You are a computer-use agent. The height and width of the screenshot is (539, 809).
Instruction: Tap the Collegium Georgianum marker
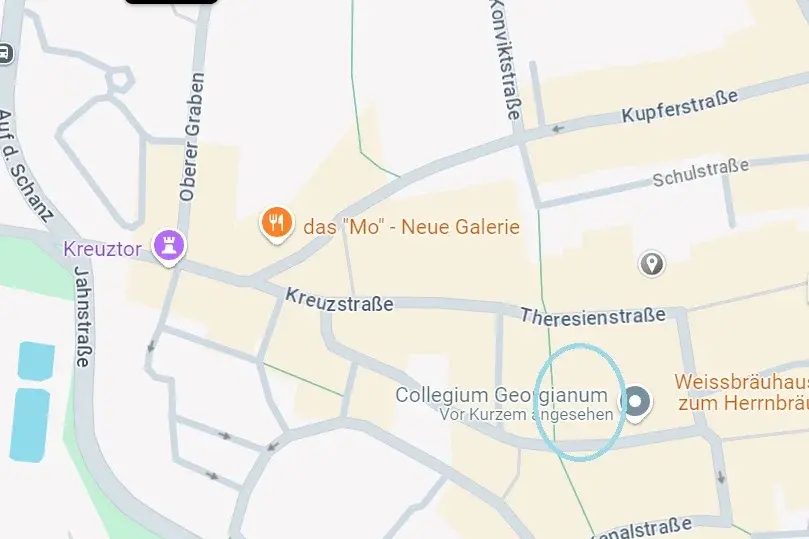coord(637,403)
